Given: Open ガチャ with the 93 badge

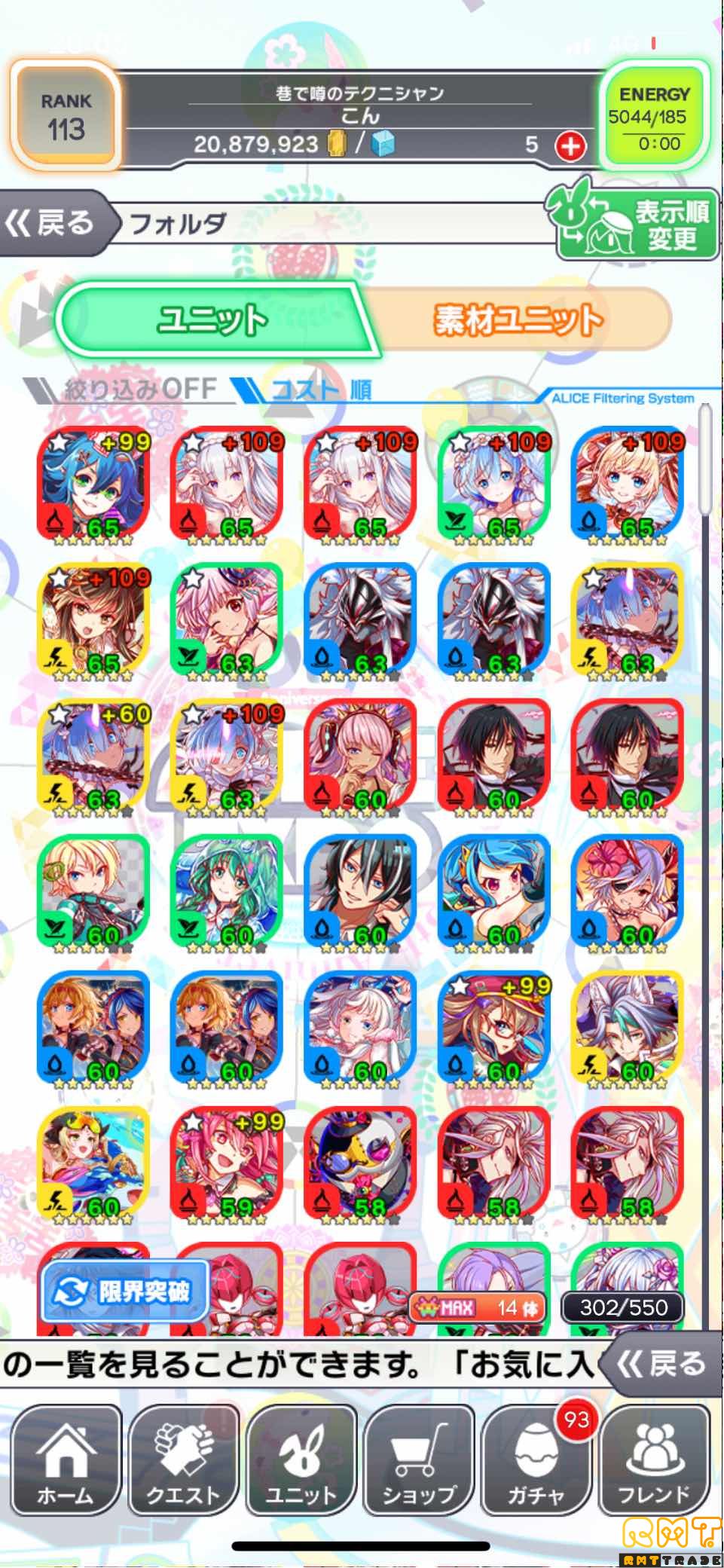Looking at the screenshot, I should pyautogui.click(x=536, y=1459).
